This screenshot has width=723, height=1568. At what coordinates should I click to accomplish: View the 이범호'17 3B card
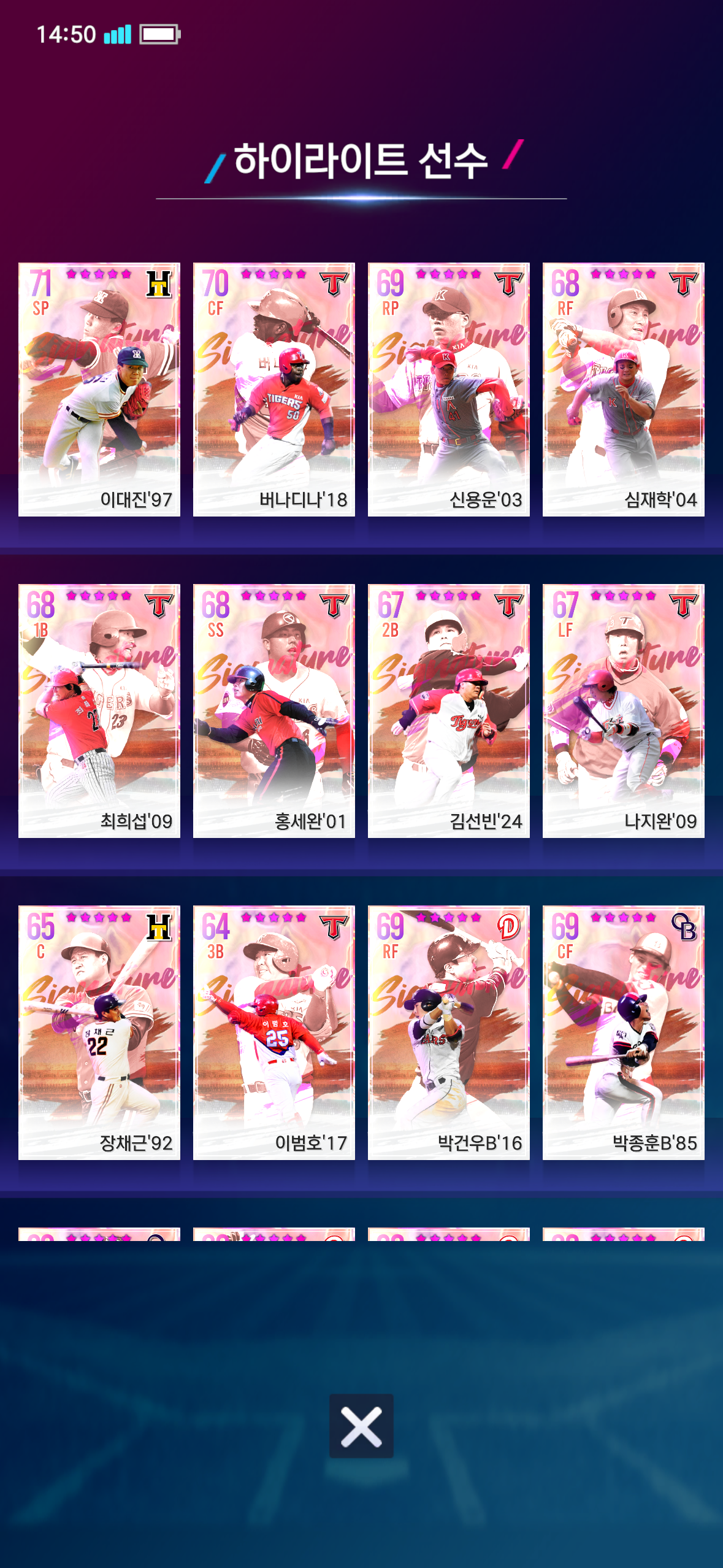click(274, 1032)
